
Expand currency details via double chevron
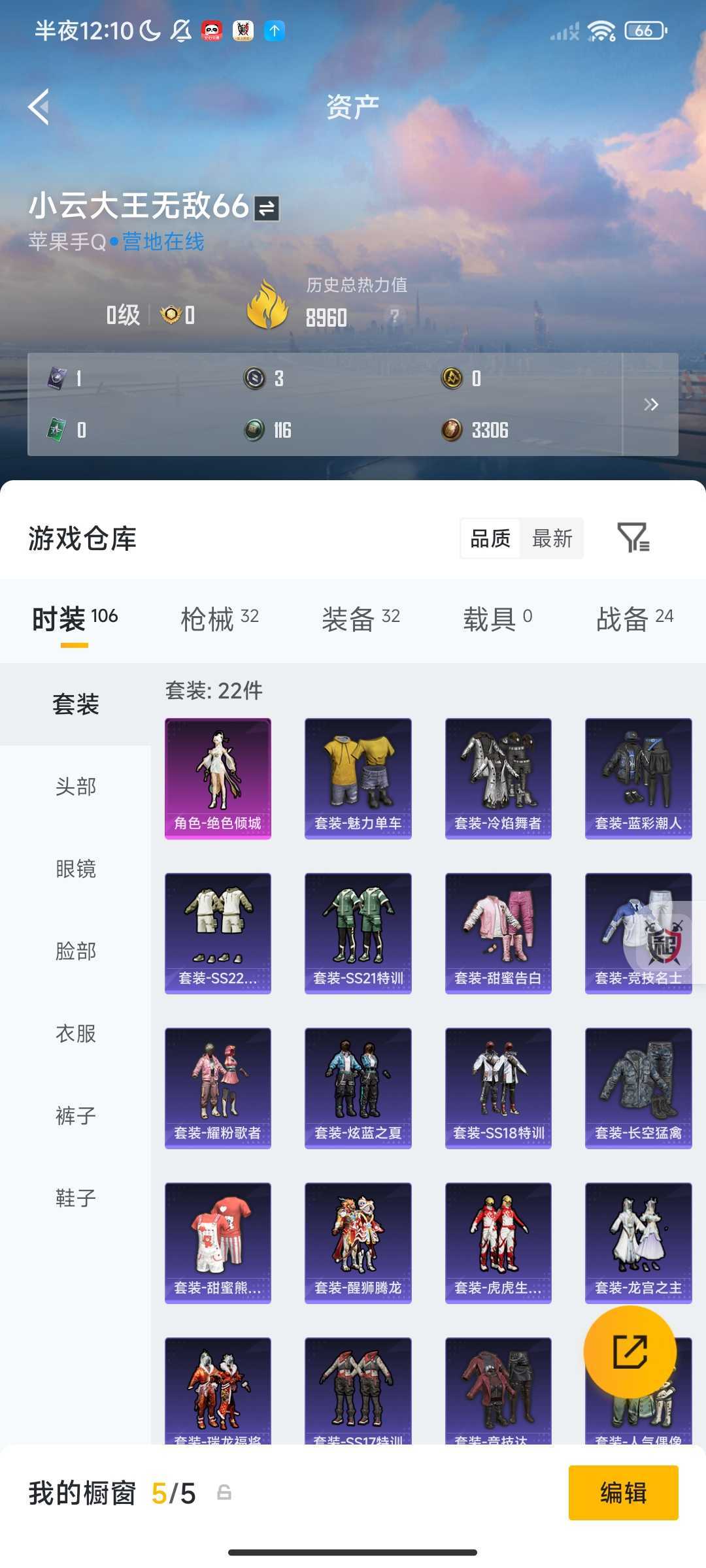[651, 404]
